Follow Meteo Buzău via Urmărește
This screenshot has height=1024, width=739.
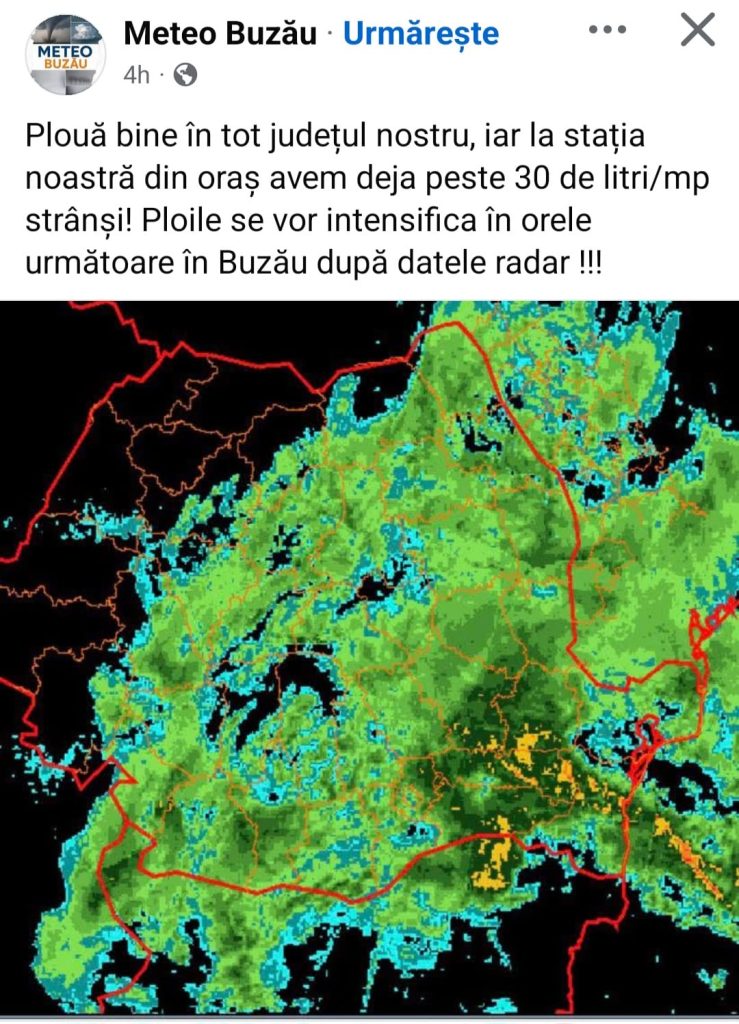pos(420,33)
